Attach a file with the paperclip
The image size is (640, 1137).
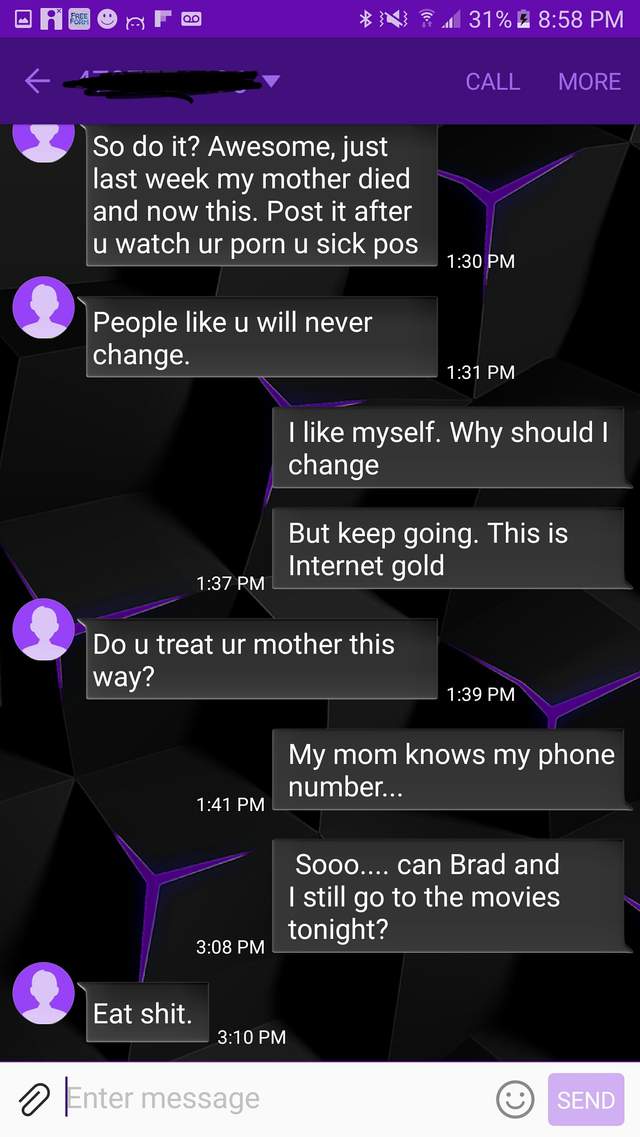(33, 1099)
